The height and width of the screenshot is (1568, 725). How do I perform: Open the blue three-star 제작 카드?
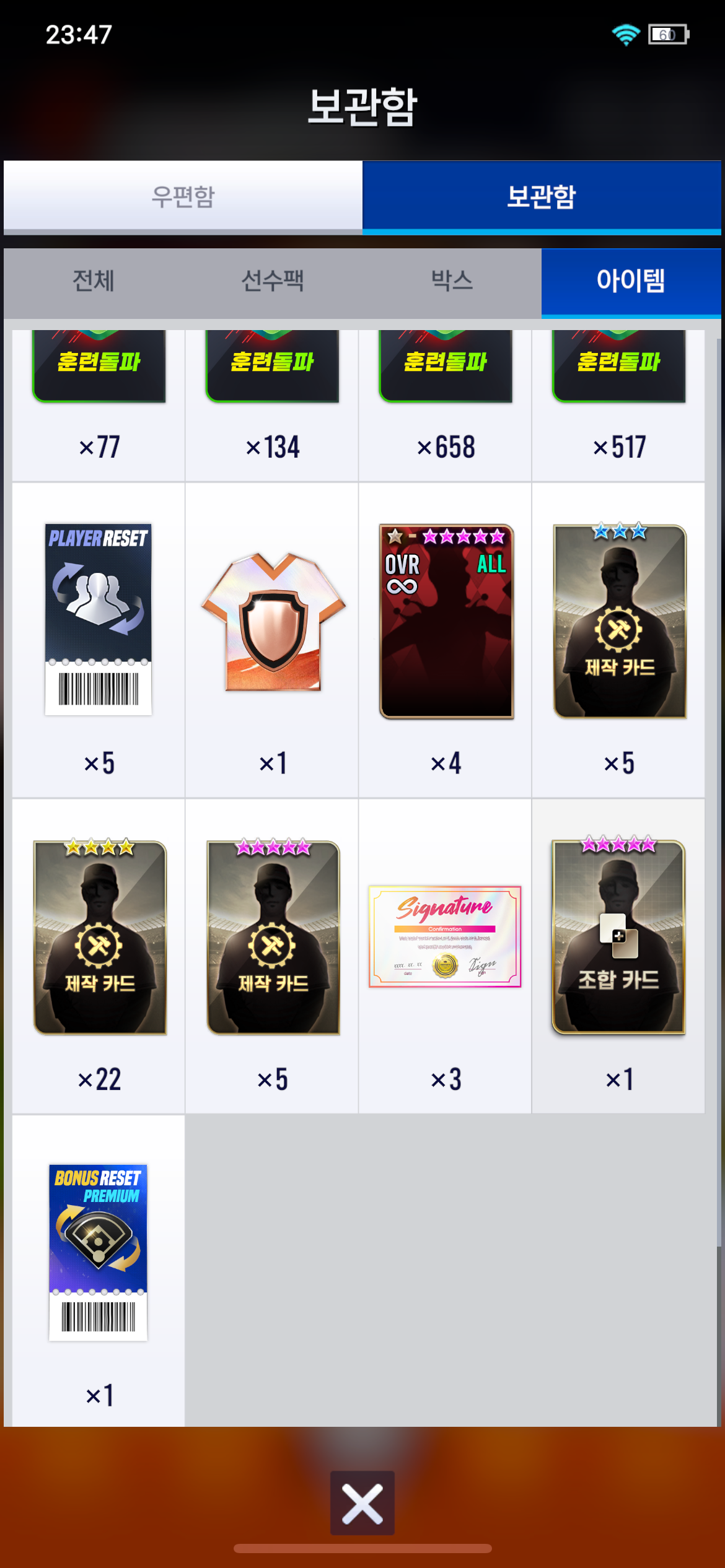619,621
